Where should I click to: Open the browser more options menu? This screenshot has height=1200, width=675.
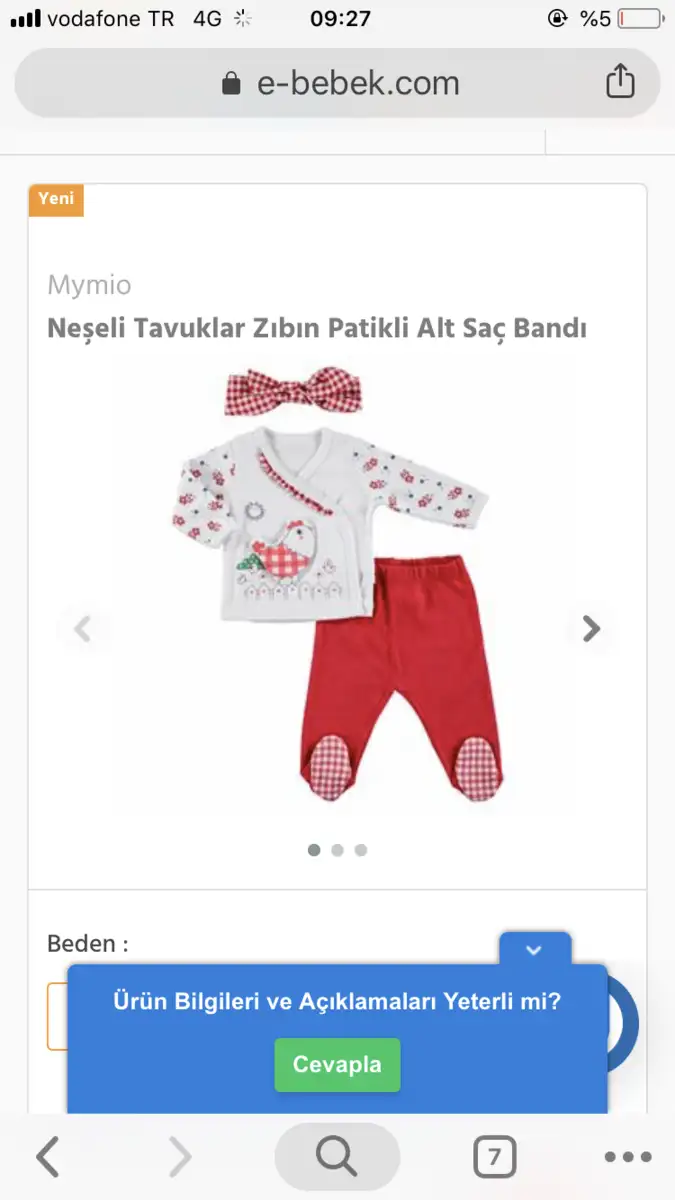point(628,1157)
